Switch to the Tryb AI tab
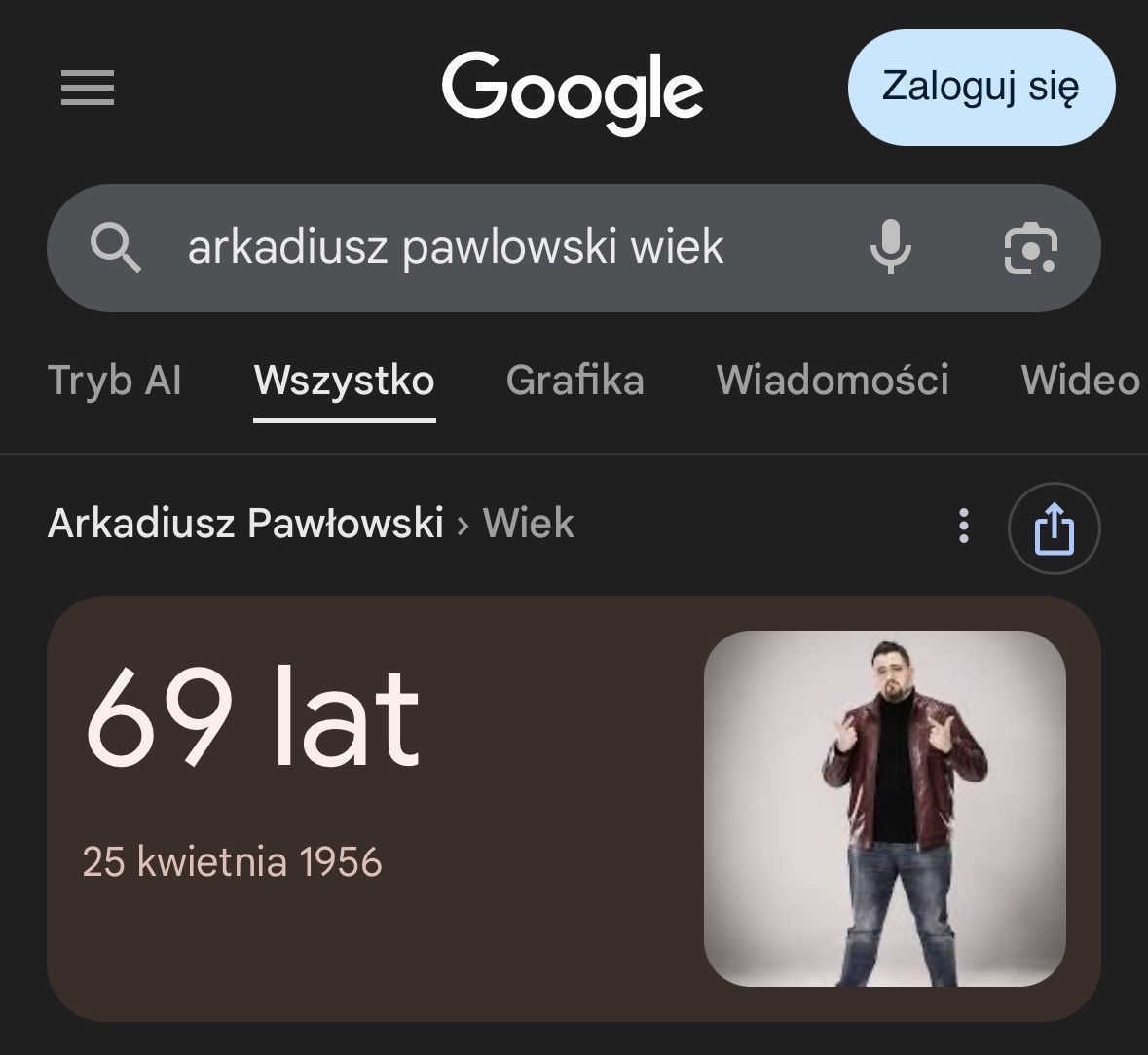 pos(114,380)
